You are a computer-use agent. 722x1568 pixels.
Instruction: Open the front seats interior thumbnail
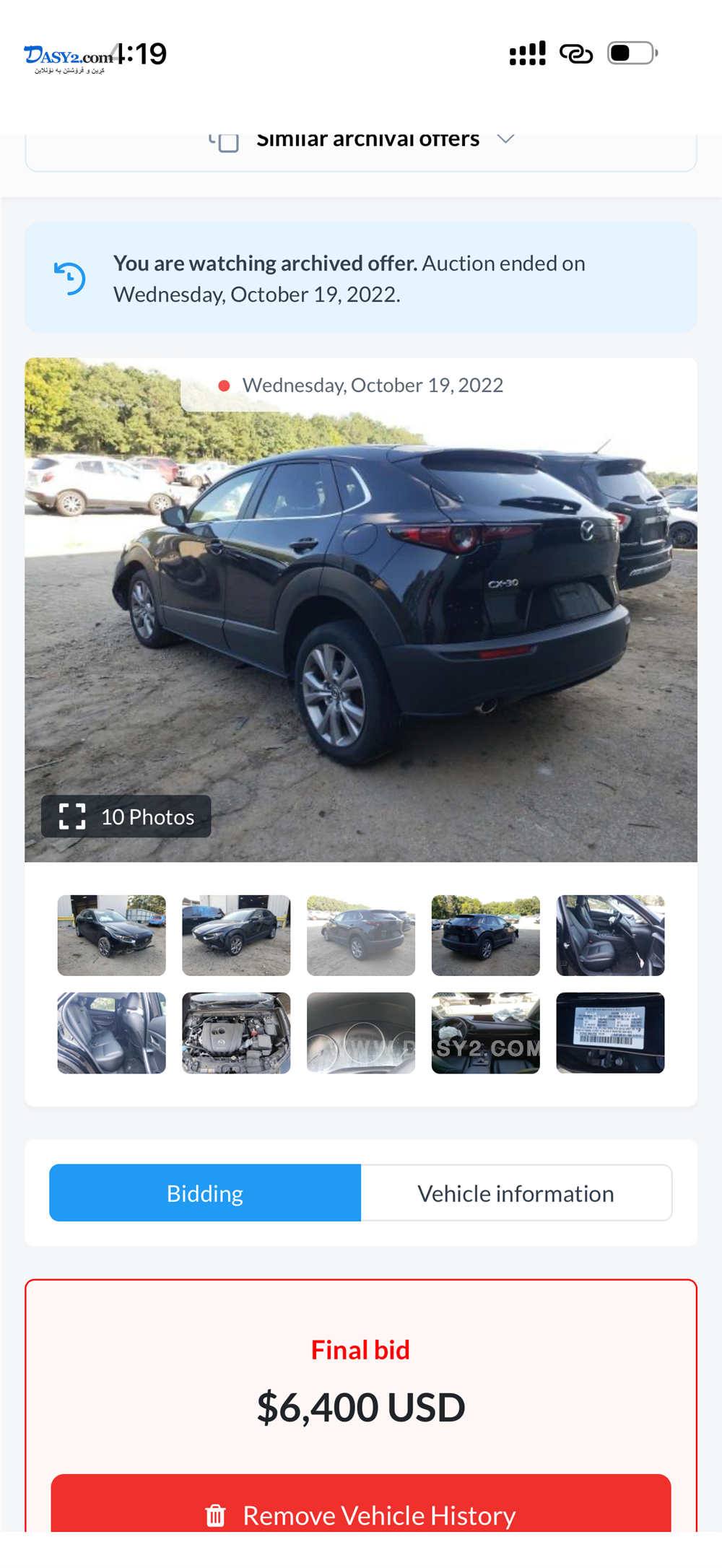point(610,936)
